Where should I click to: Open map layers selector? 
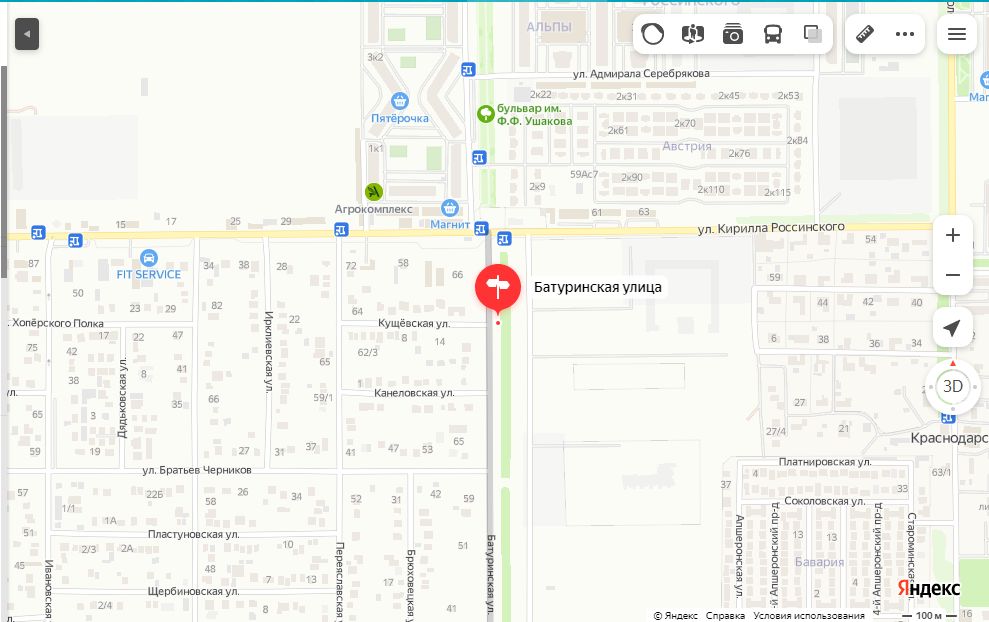tap(813, 35)
